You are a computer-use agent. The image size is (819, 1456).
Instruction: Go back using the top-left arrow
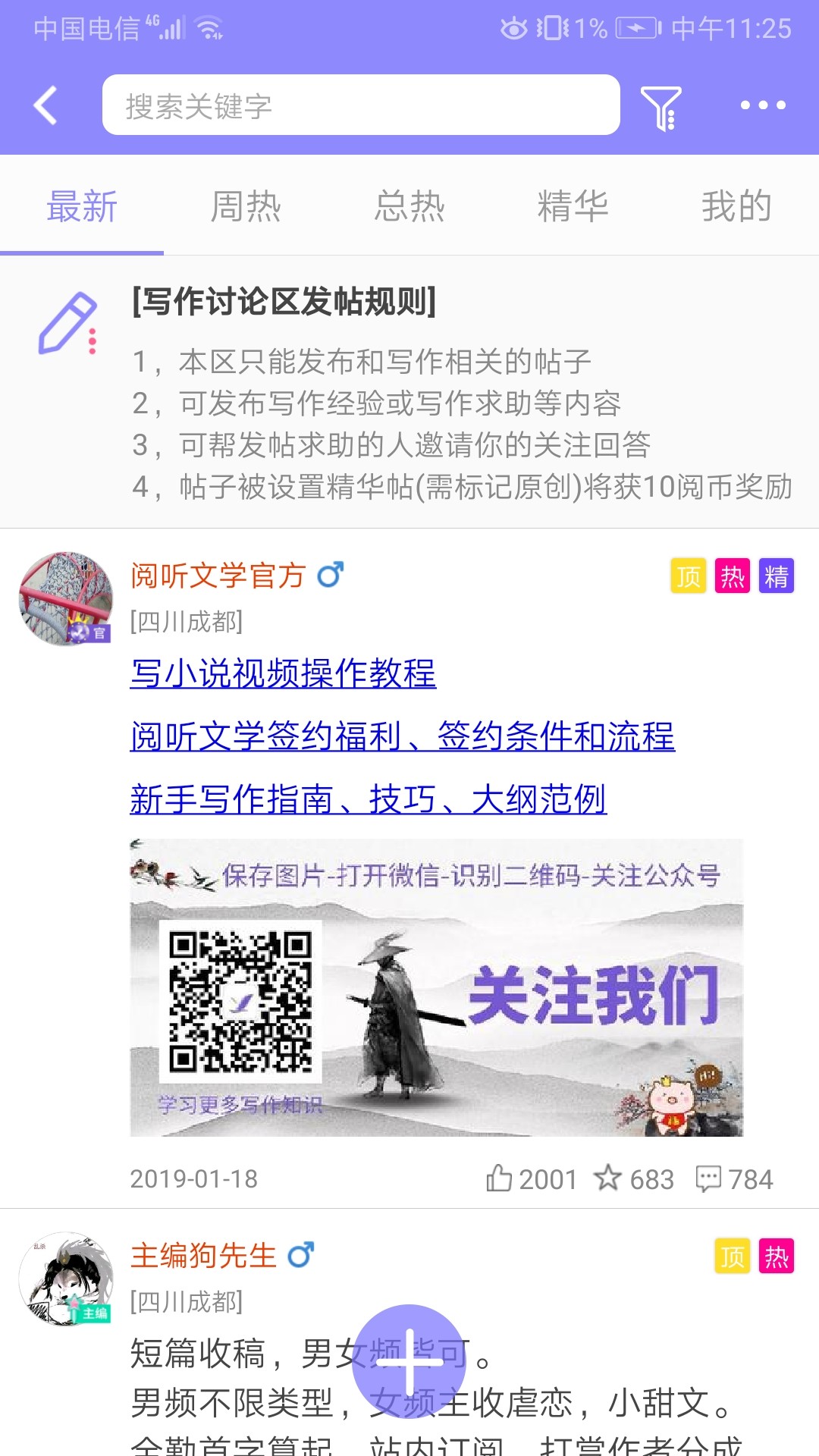[45, 105]
